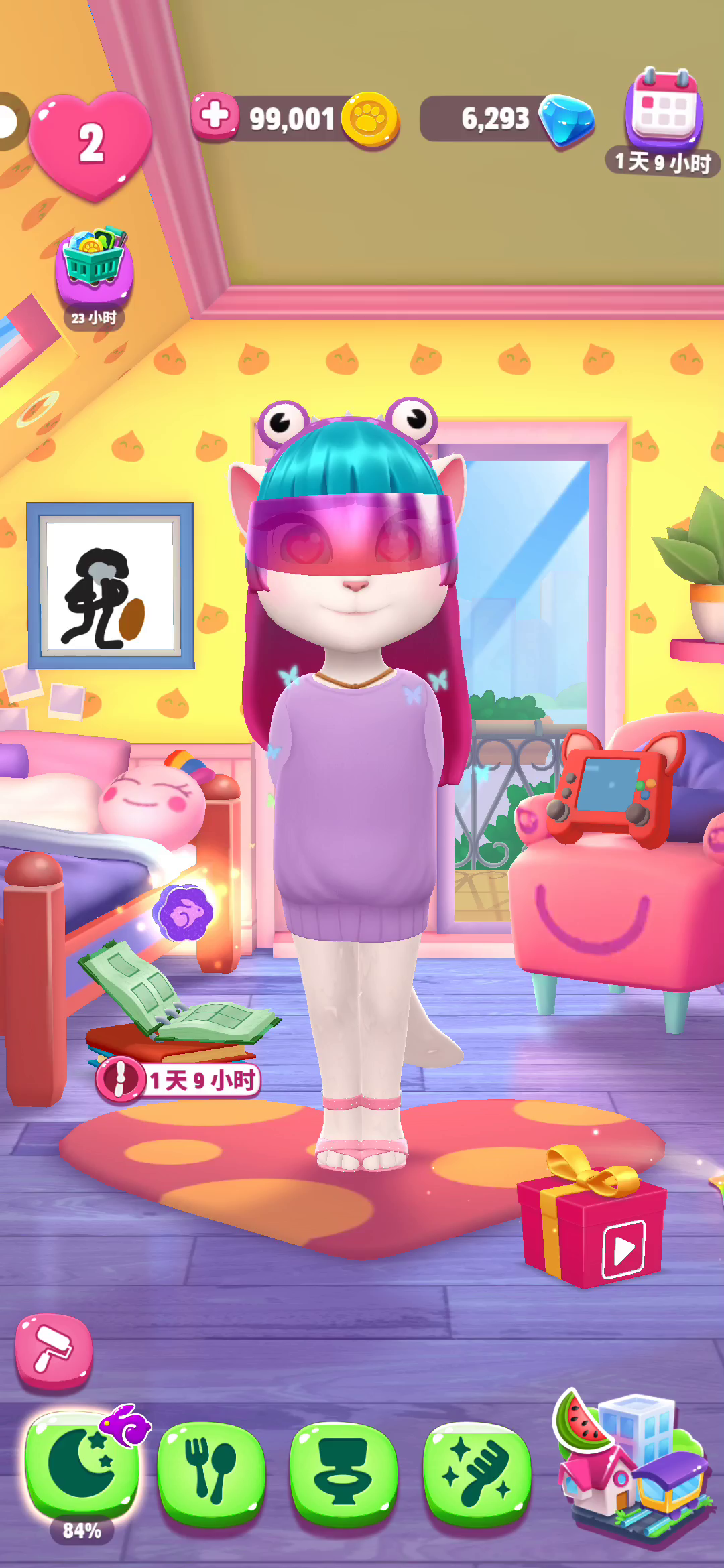Tap the blue gem diamond counter
Screen dimensions: 724x1568
(x=508, y=119)
